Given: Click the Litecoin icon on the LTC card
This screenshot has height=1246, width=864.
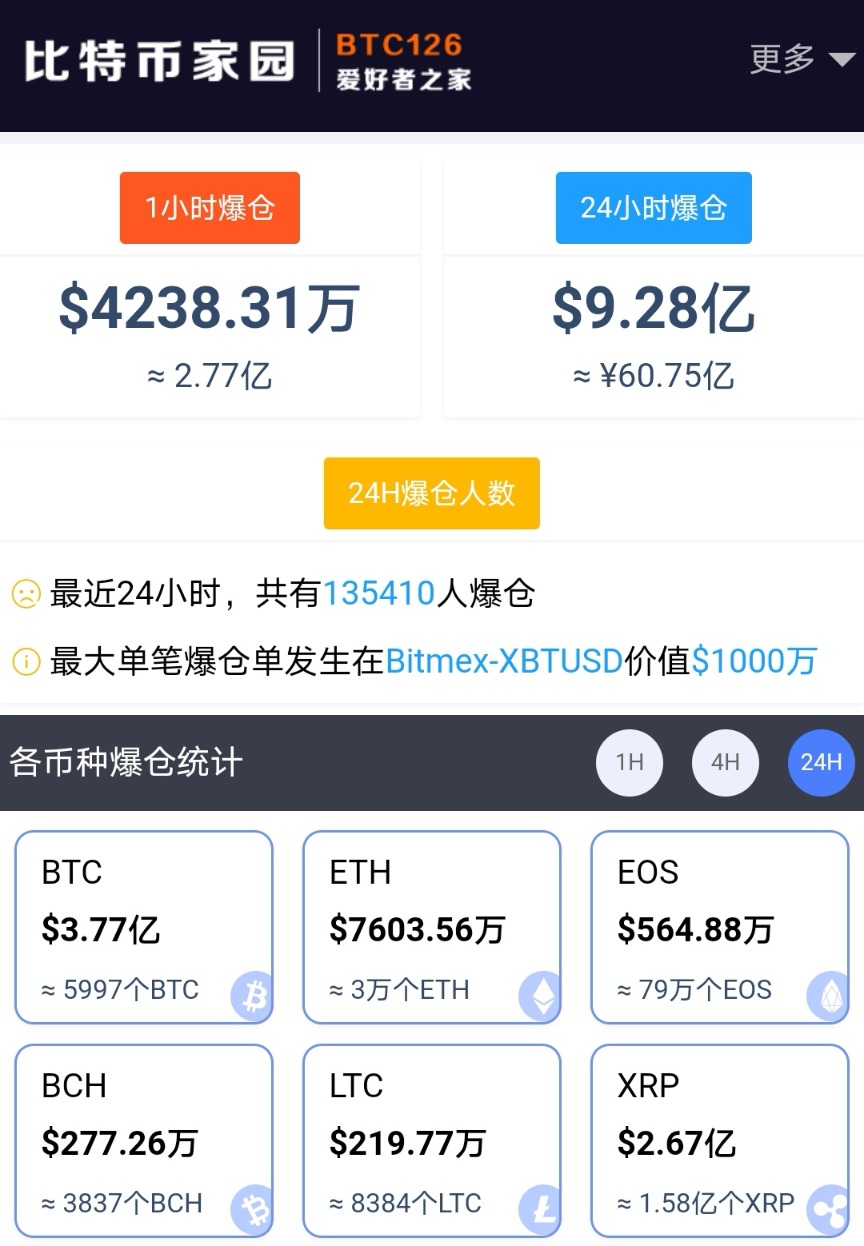Looking at the screenshot, I should [540, 1210].
